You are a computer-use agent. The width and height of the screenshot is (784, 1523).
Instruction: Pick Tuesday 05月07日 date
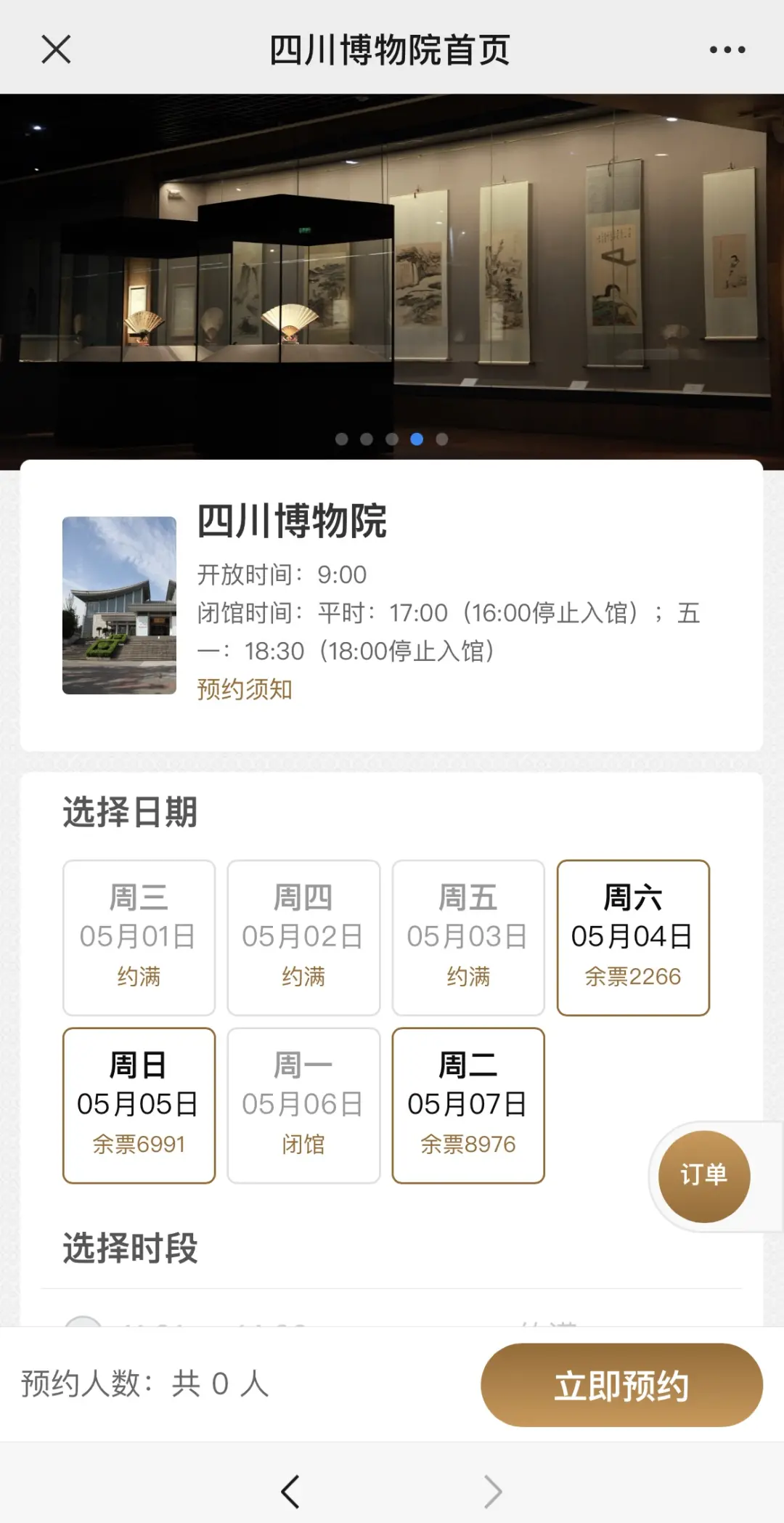tap(468, 1105)
